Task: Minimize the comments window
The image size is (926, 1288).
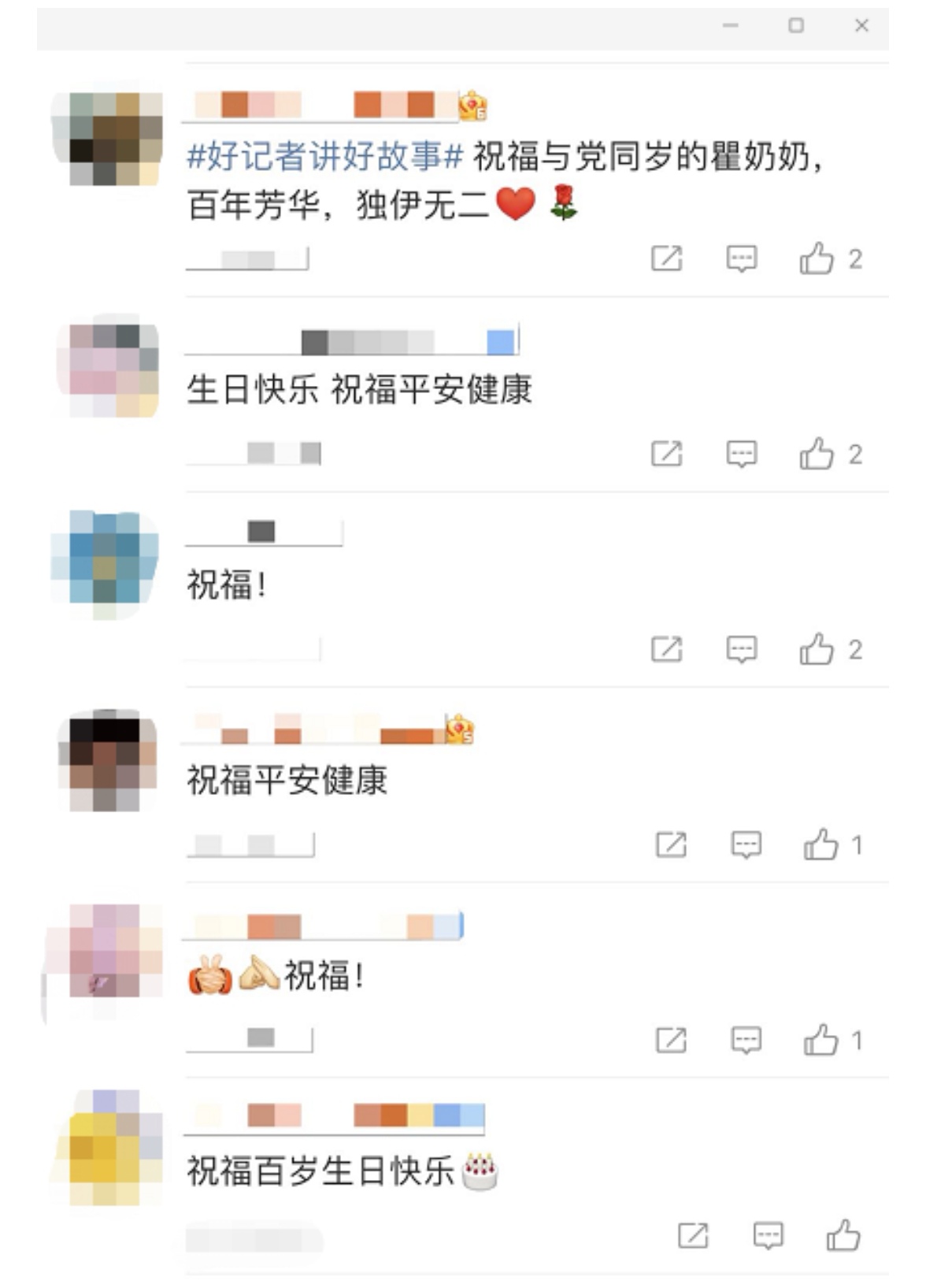Action: [x=731, y=26]
